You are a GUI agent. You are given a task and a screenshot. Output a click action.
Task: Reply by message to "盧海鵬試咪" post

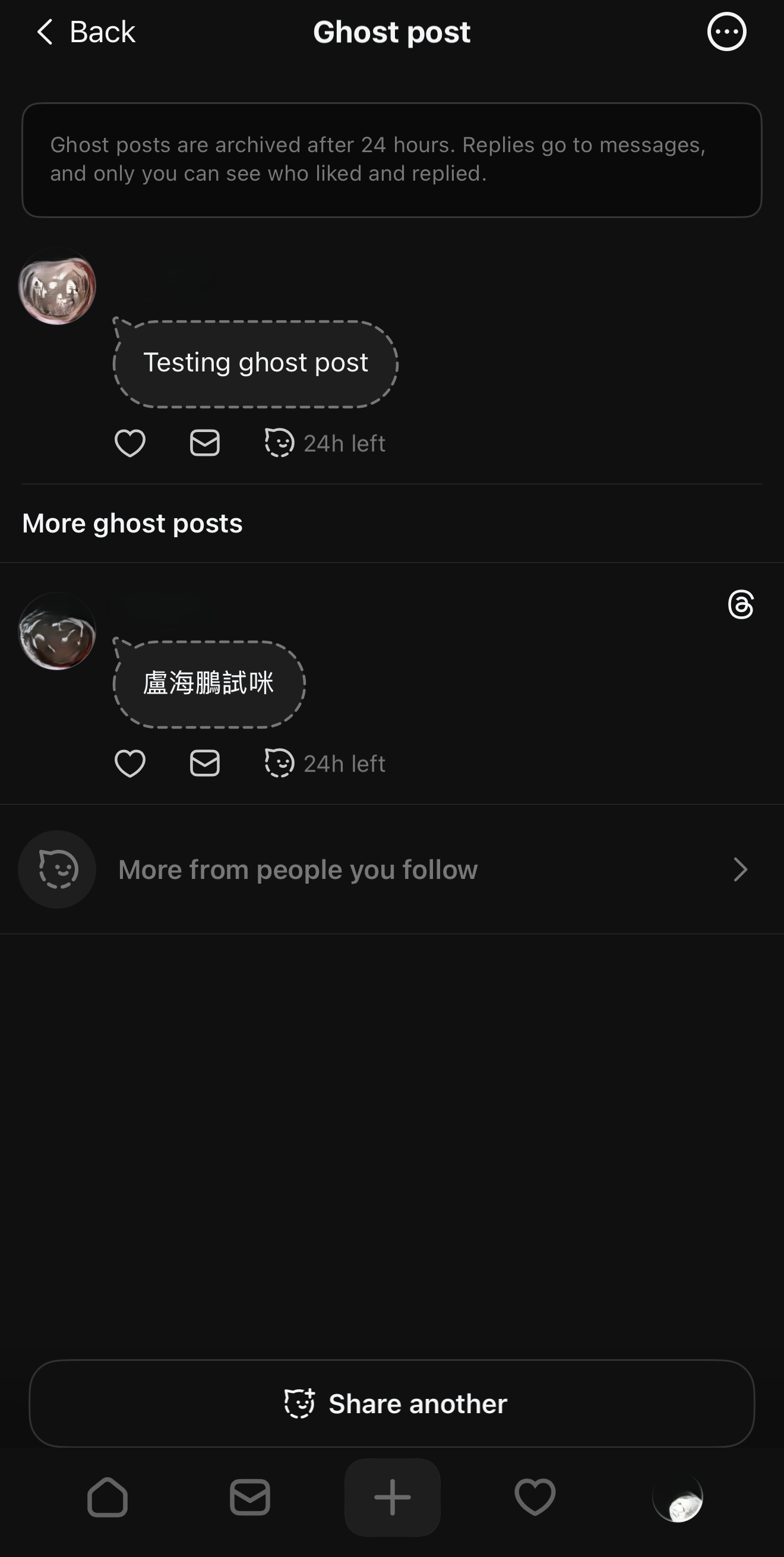coord(205,764)
